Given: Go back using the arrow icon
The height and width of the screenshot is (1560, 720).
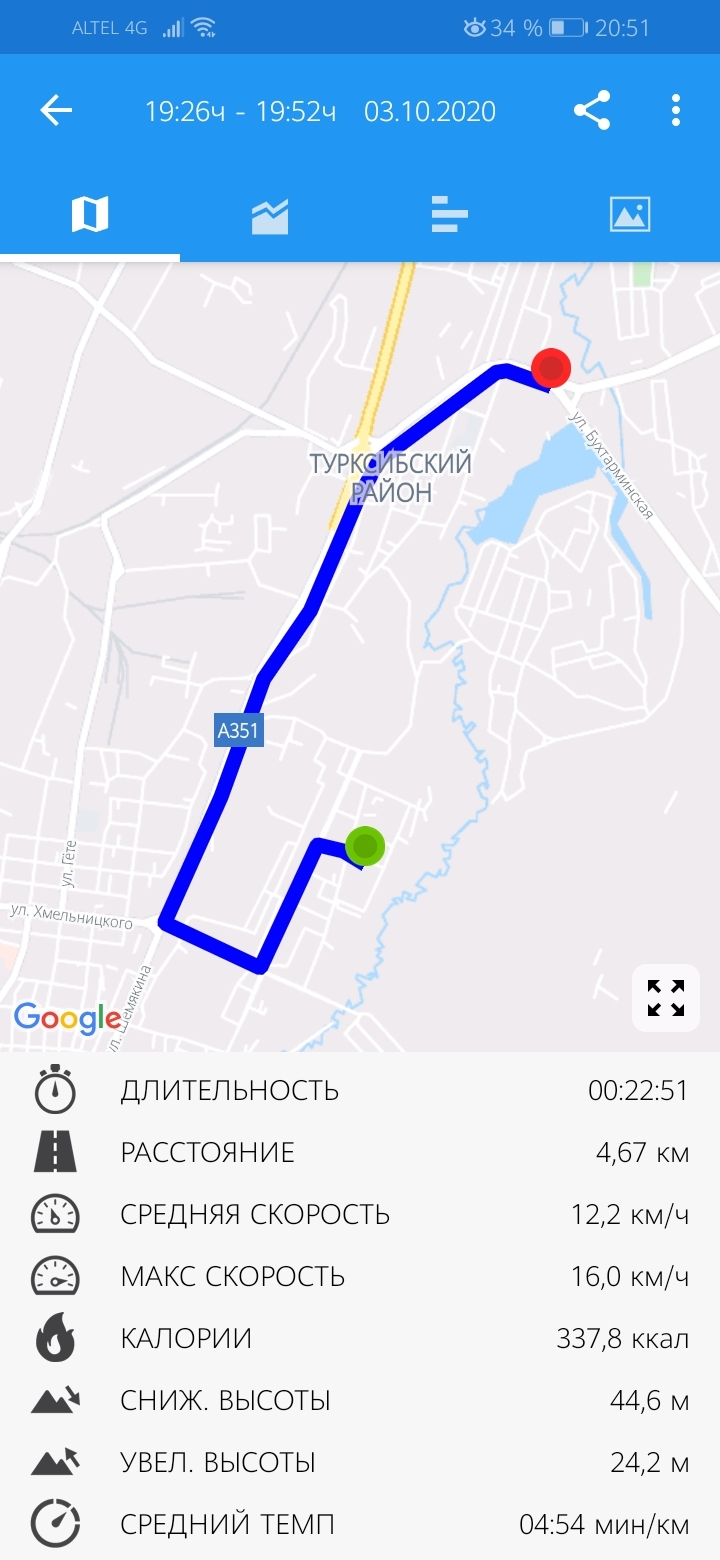Looking at the screenshot, I should (x=56, y=110).
